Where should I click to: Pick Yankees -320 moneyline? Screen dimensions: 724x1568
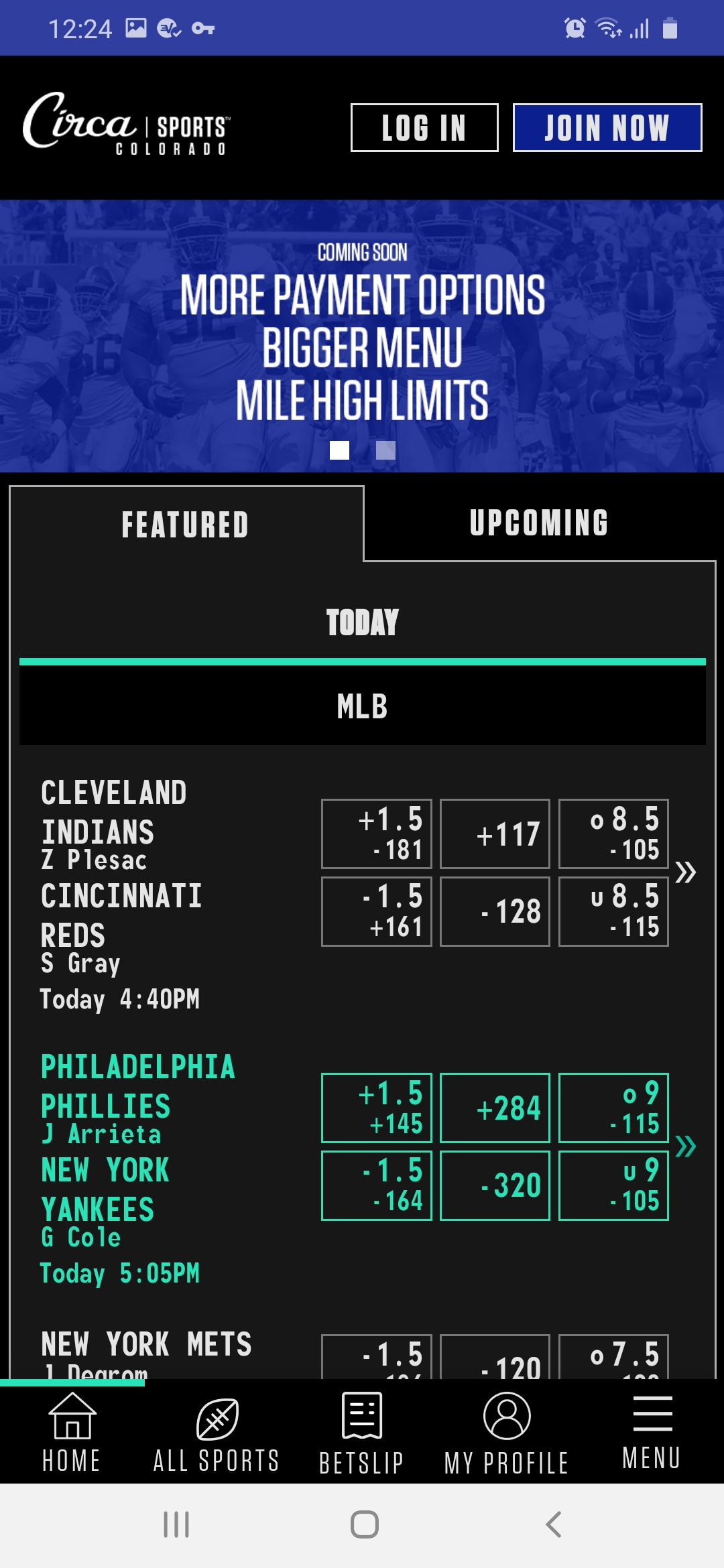[x=495, y=1185]
